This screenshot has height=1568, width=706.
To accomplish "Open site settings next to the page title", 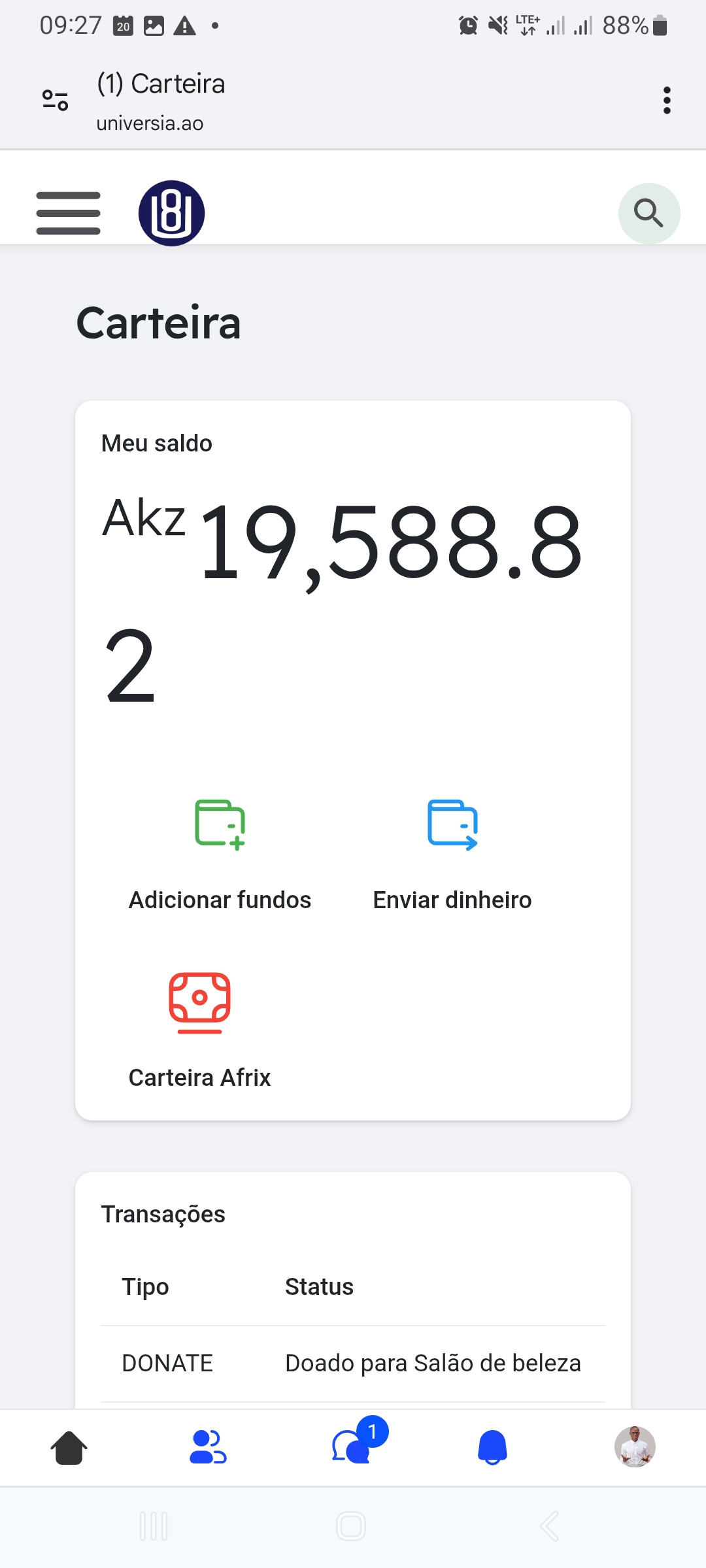I will click(x=56, y=101).
